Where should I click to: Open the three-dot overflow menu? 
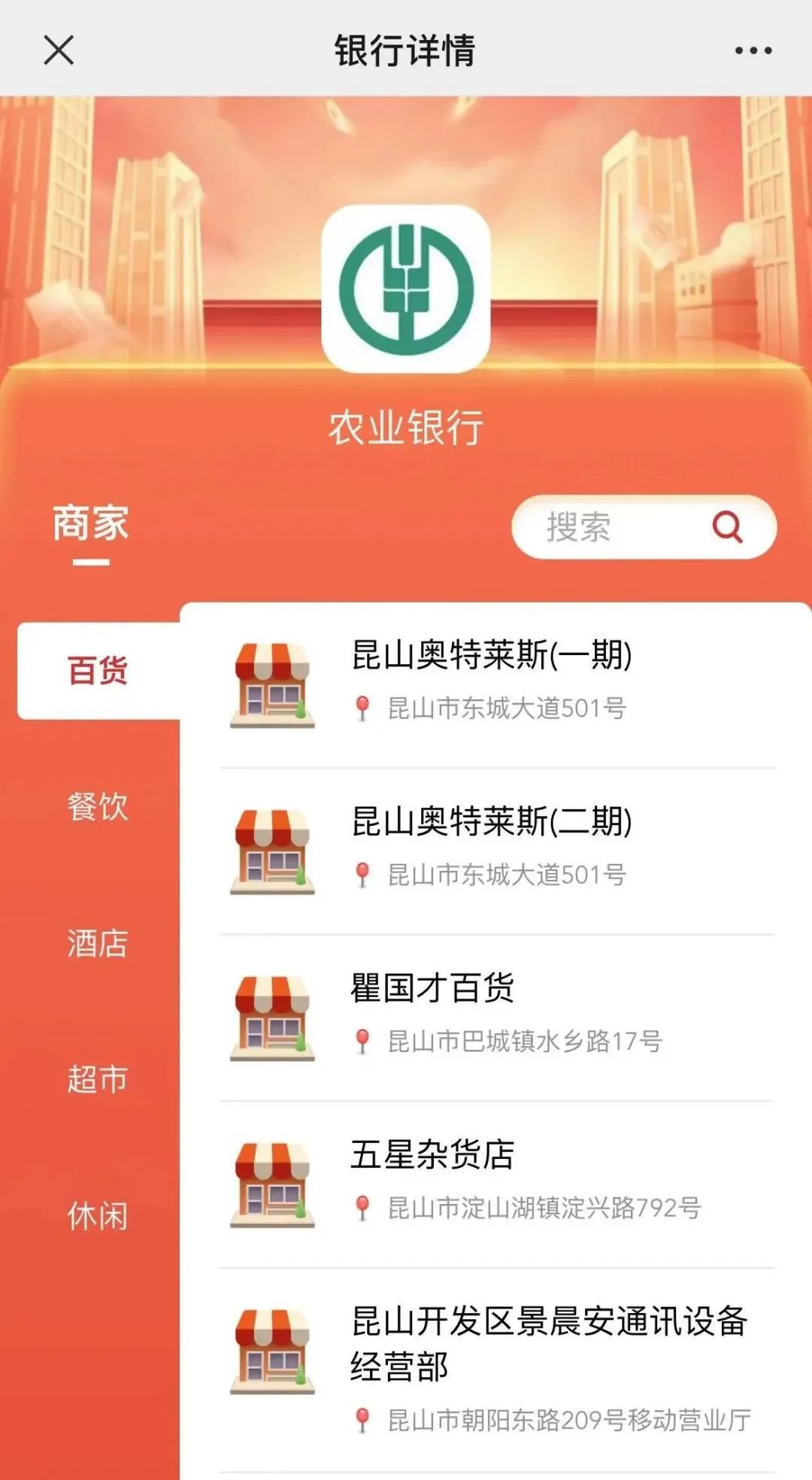pyautogui.click(x=753, y=50)
